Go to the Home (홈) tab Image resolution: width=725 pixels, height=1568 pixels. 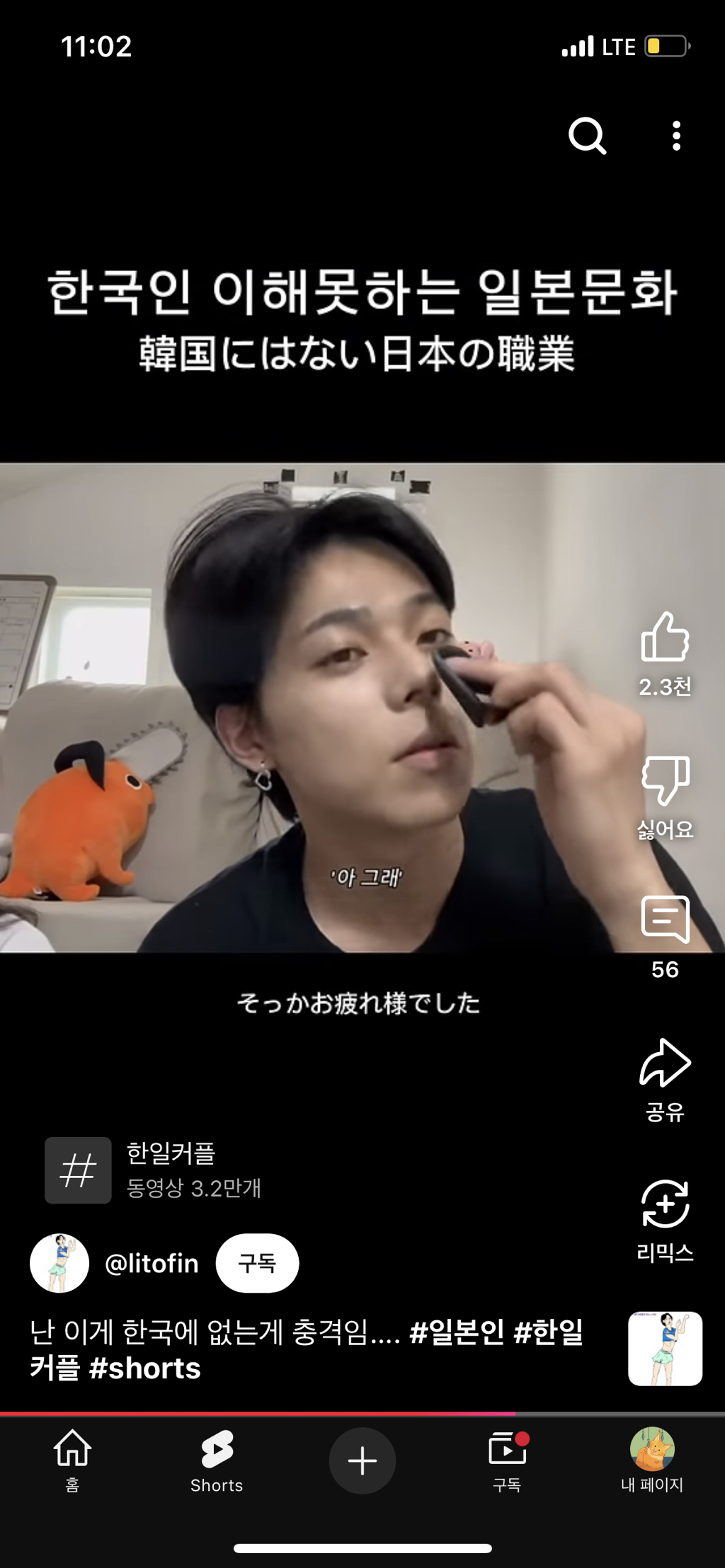72,1460
